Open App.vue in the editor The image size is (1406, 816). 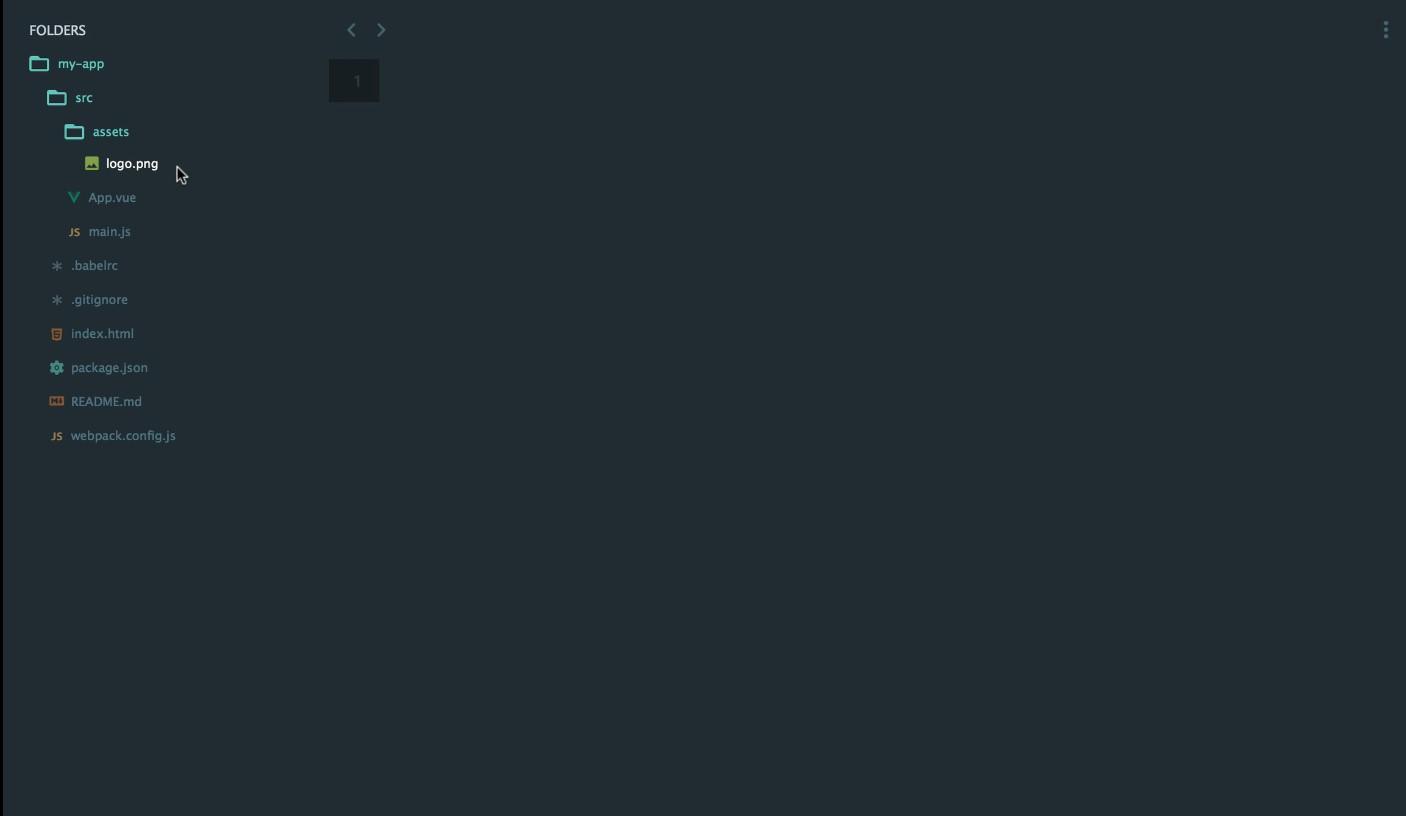point(111,198)
